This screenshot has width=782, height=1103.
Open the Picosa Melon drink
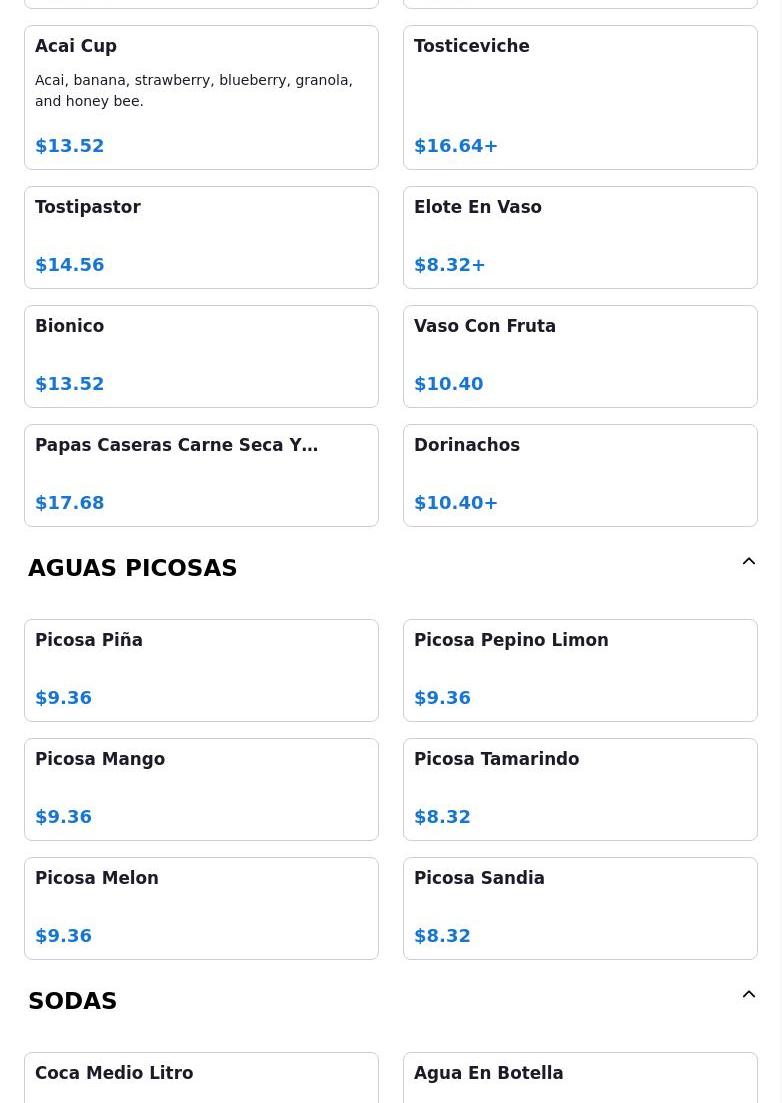coord(201,908)
